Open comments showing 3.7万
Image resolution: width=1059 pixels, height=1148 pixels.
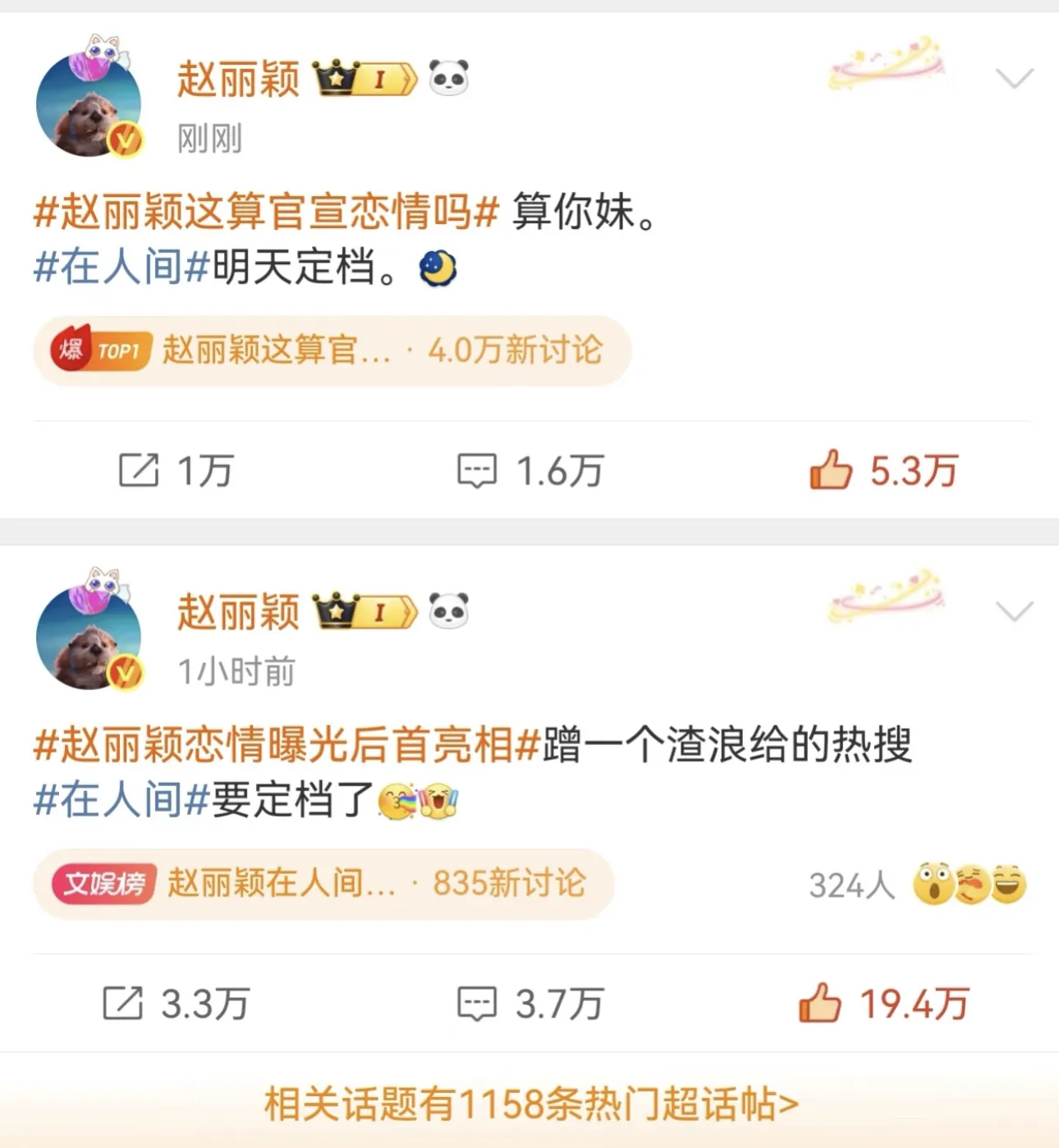point(529,1004)
